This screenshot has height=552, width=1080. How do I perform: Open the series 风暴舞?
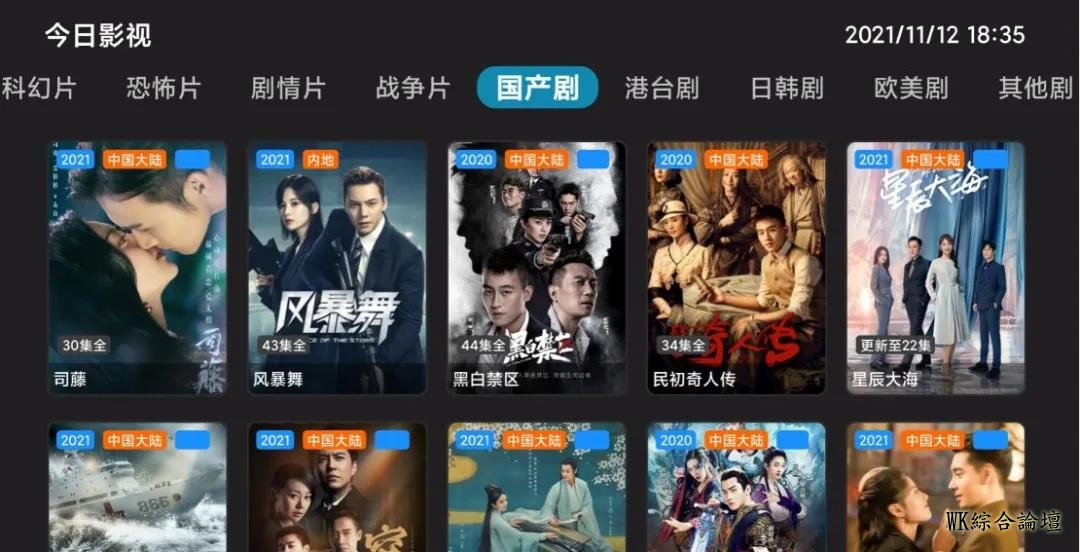tap(337, 268)
